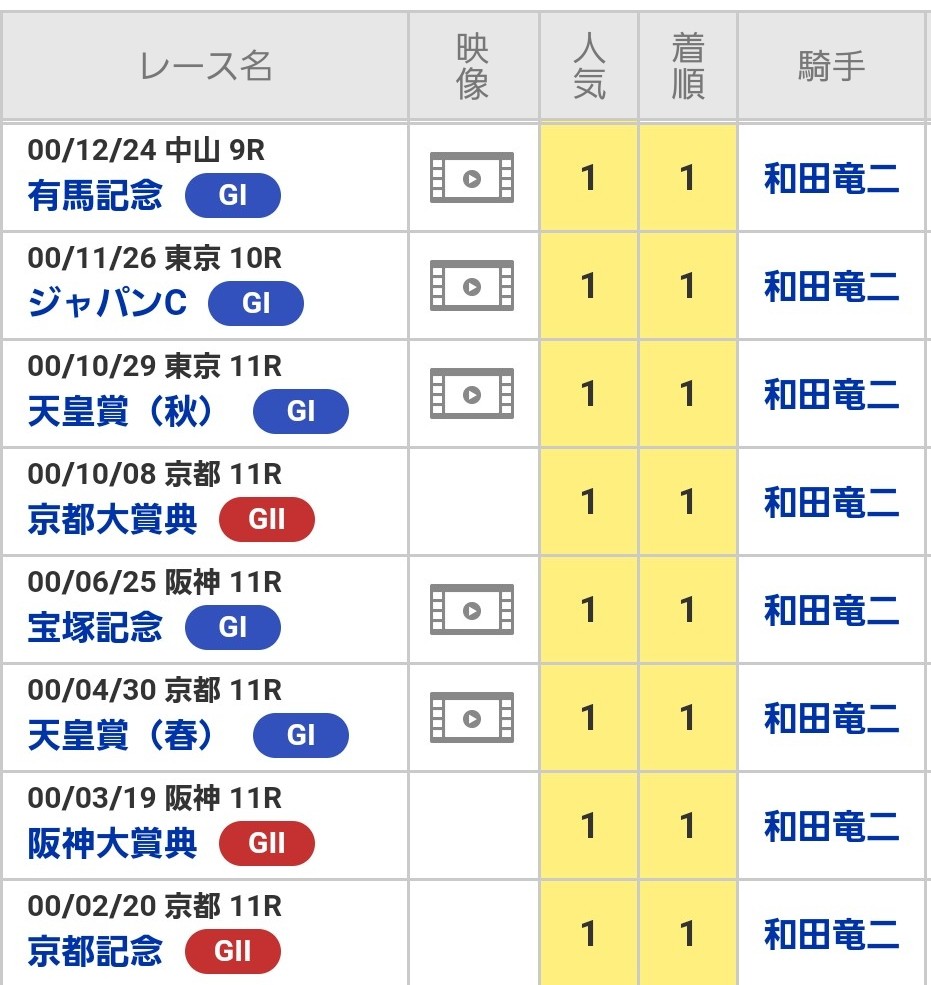
Task: Play the ジャパンC race video
Action: point(472,286)
